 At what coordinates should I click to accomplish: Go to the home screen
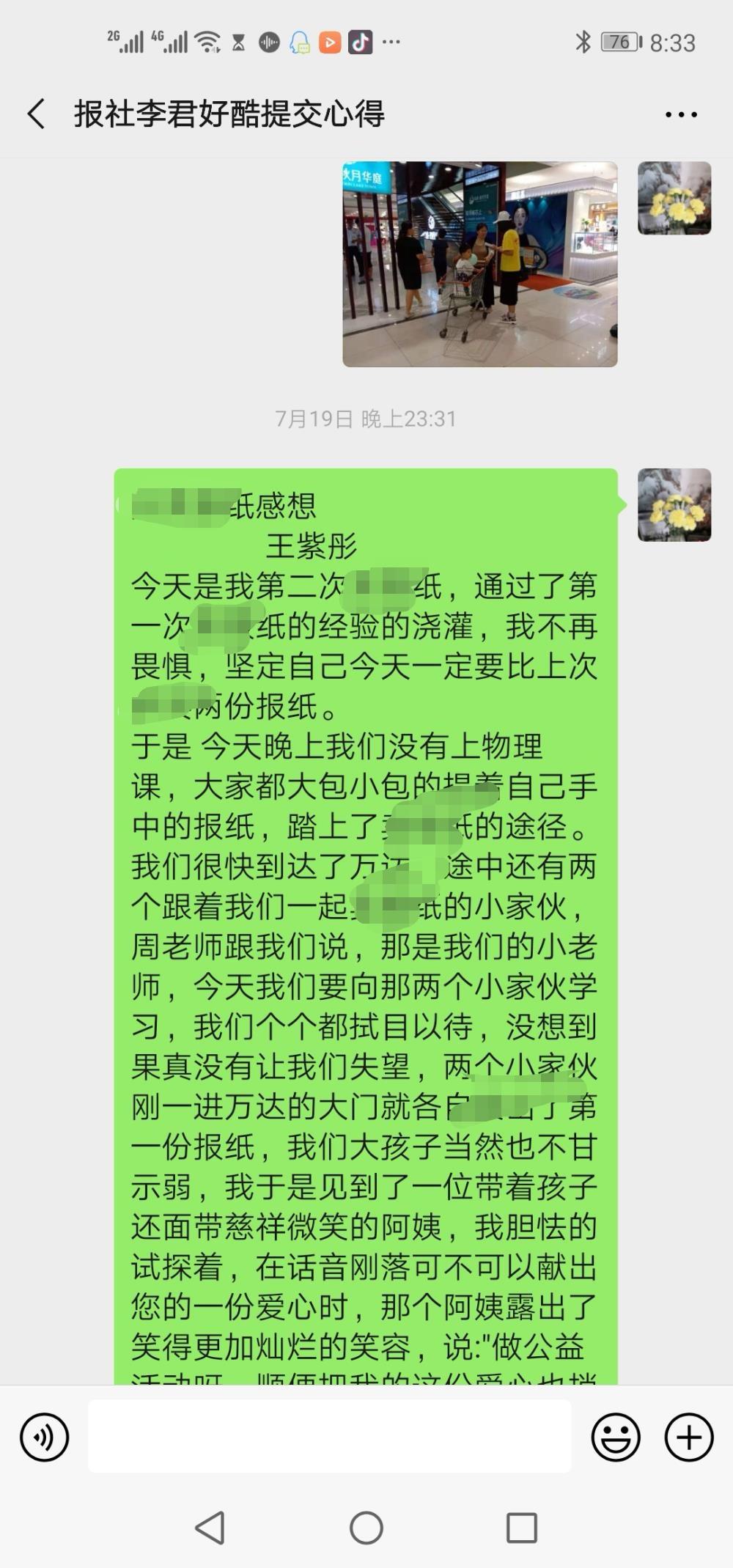click(x=366, y=1528)
